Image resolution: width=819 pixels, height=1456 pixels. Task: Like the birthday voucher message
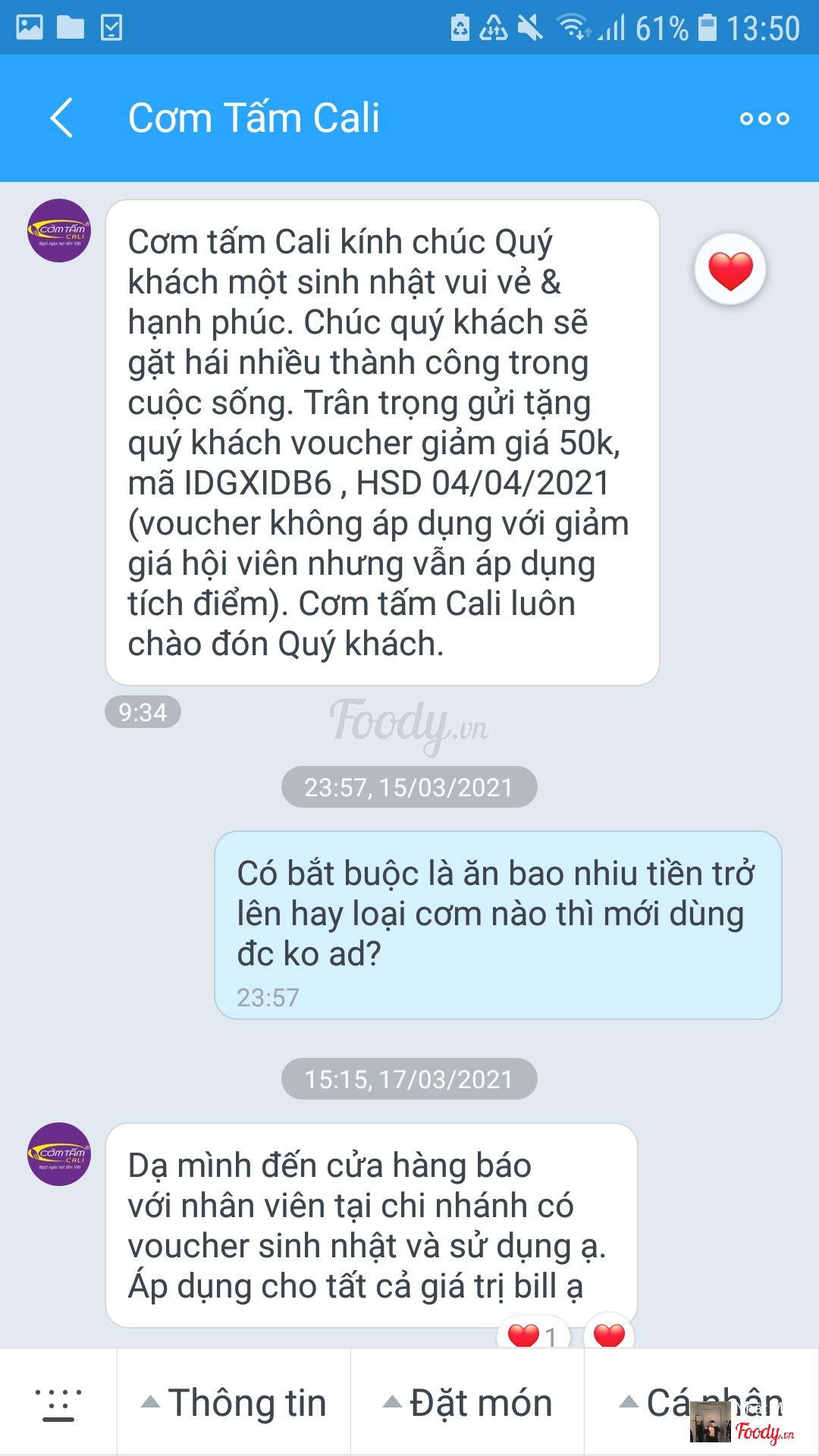(x=730, y=270)
